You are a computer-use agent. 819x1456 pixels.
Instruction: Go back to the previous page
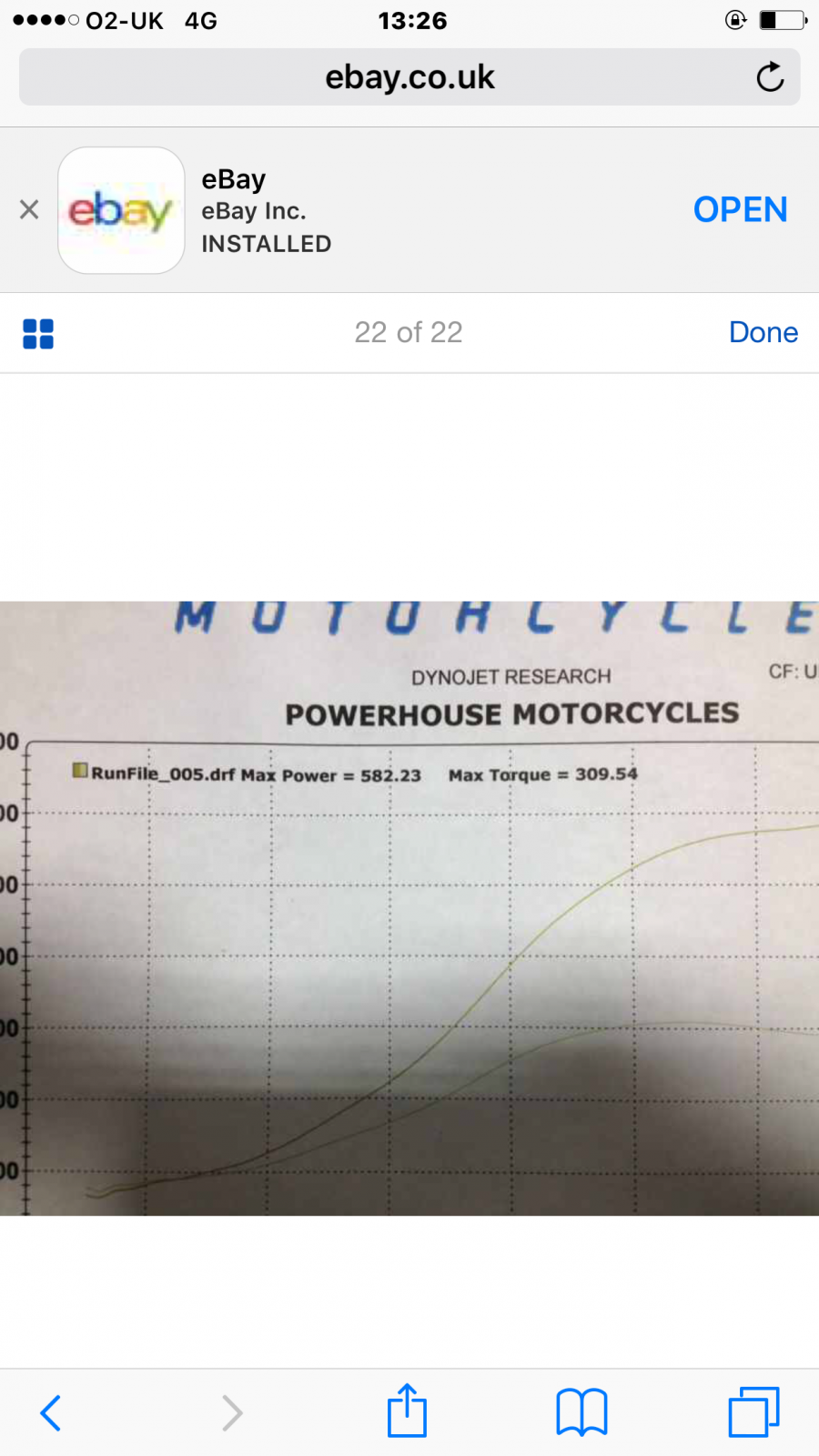point(51,1412)
